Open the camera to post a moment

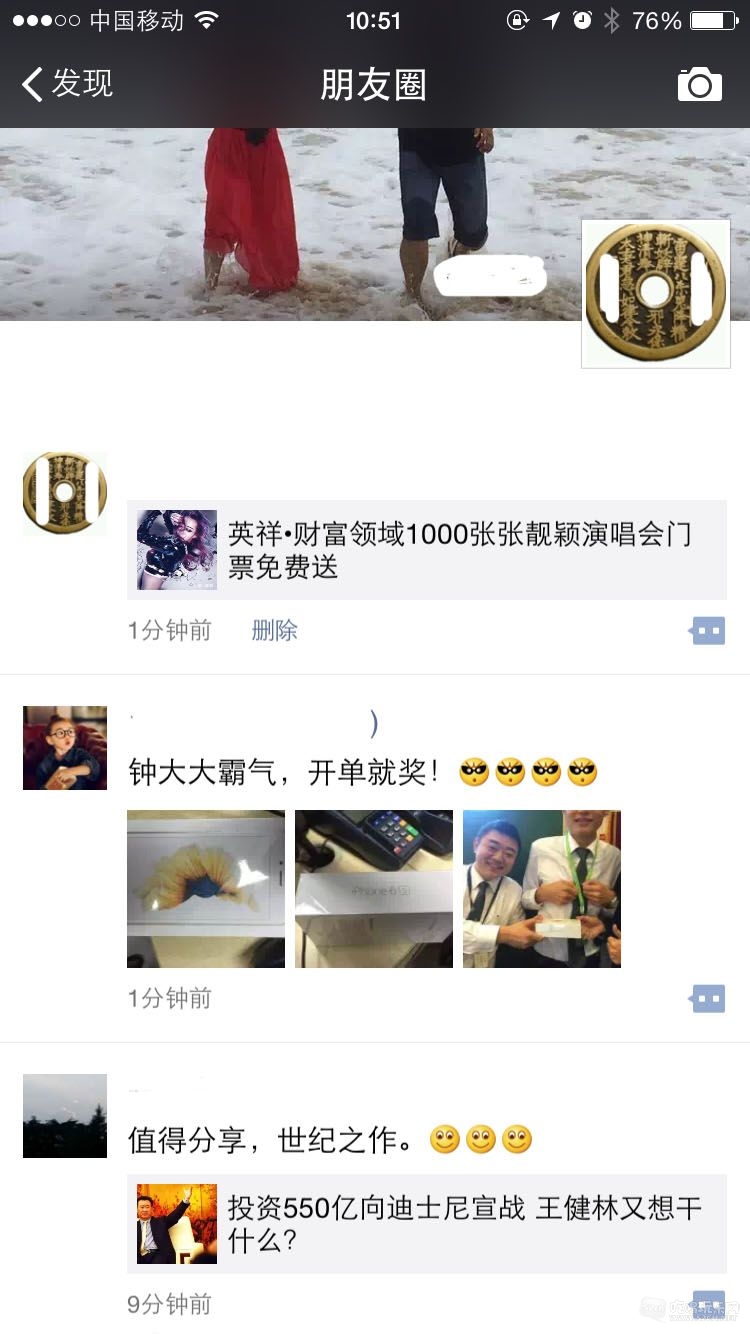pyautogui.click(x=699, y=85)
